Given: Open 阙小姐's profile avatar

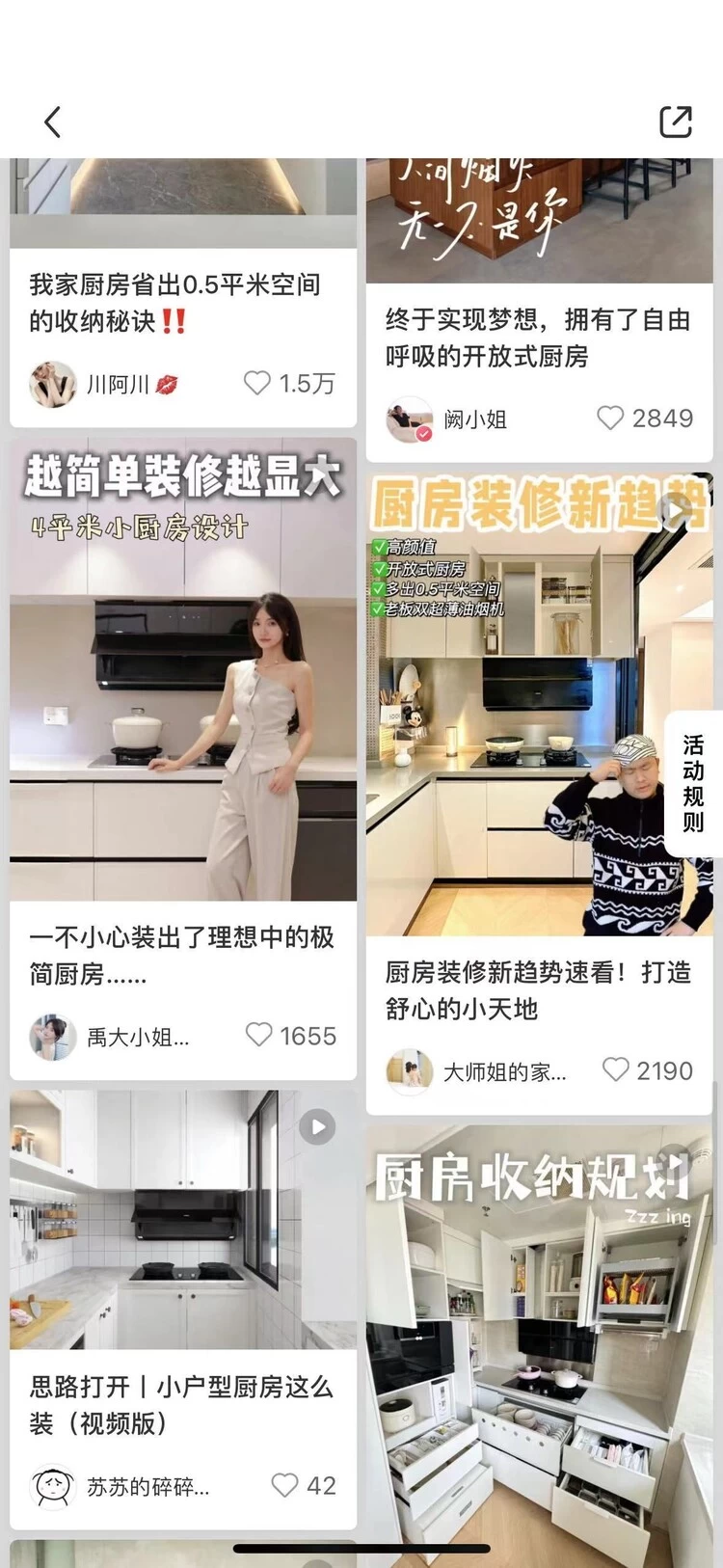Looking at the screenshot, I should pyautogui.click(x=410, y=419).
